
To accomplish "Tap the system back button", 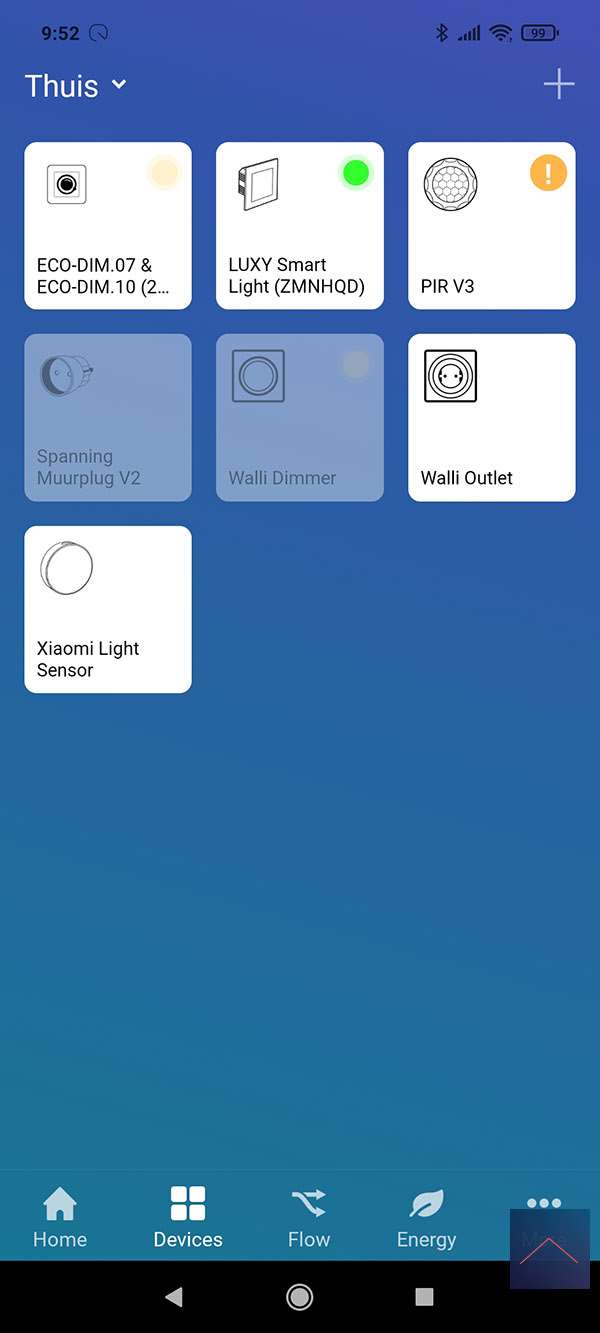I will 174,1297.
